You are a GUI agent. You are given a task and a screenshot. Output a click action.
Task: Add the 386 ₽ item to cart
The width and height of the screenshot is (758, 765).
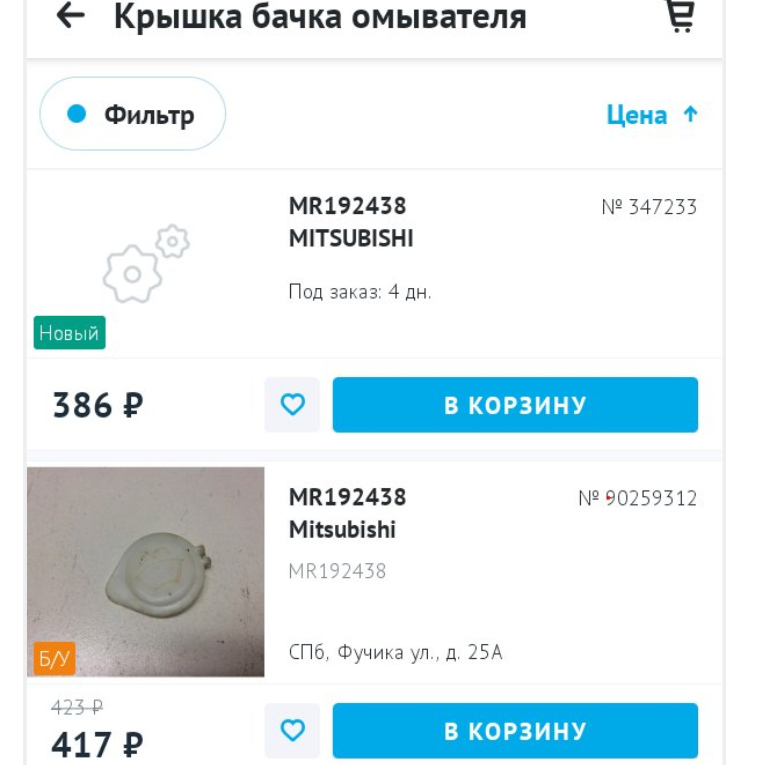coord(515,405)
